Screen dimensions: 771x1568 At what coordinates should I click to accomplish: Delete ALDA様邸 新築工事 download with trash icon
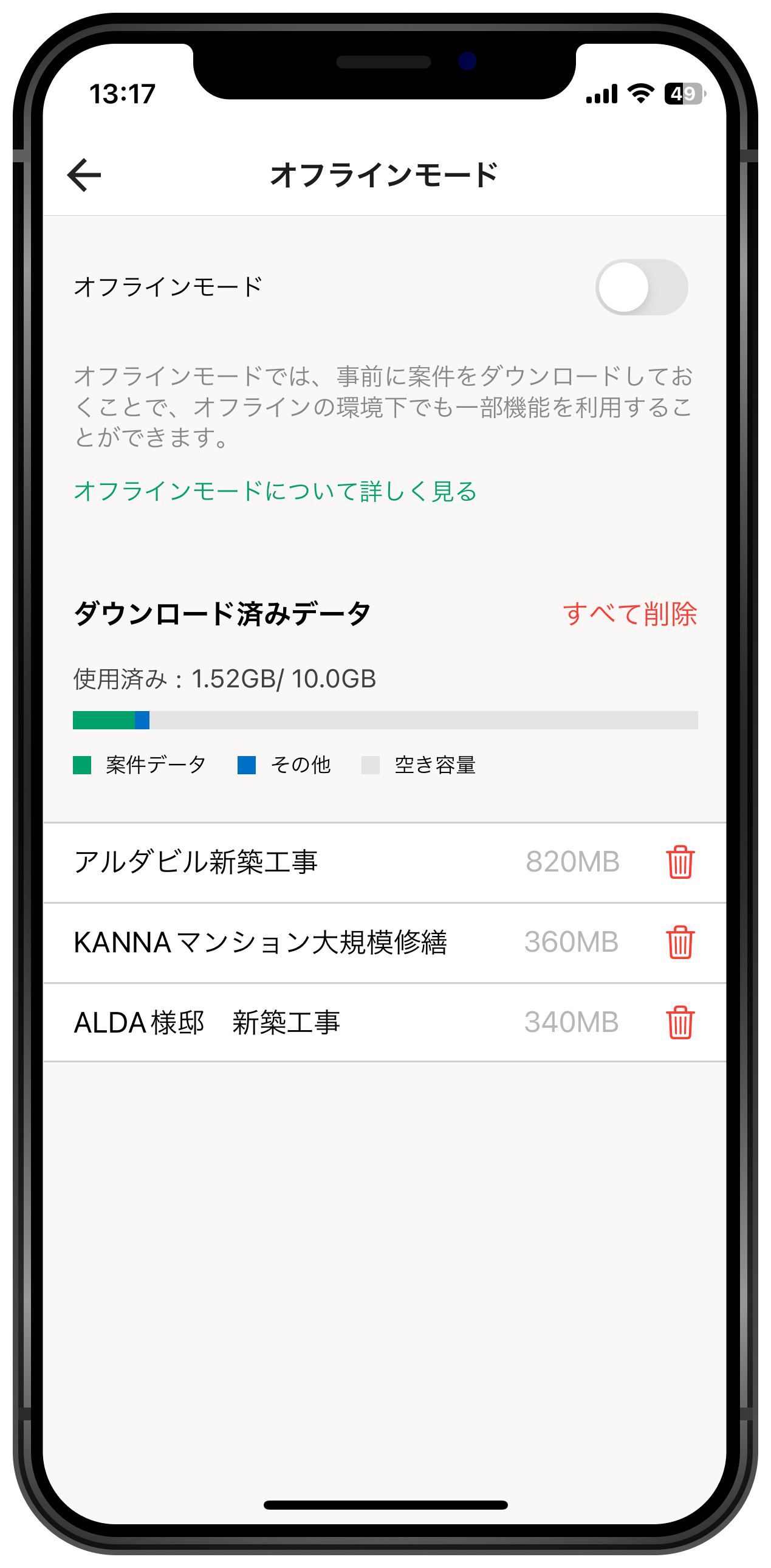coord(680,1022)
